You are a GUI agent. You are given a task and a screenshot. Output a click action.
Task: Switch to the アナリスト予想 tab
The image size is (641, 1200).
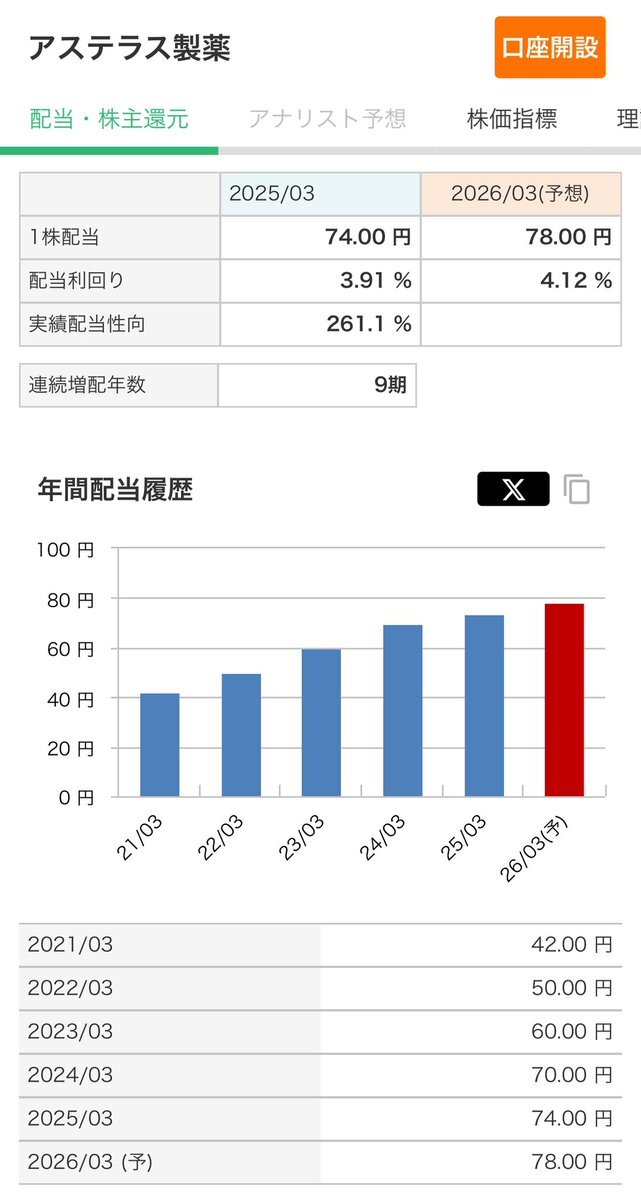click(327, 120)
